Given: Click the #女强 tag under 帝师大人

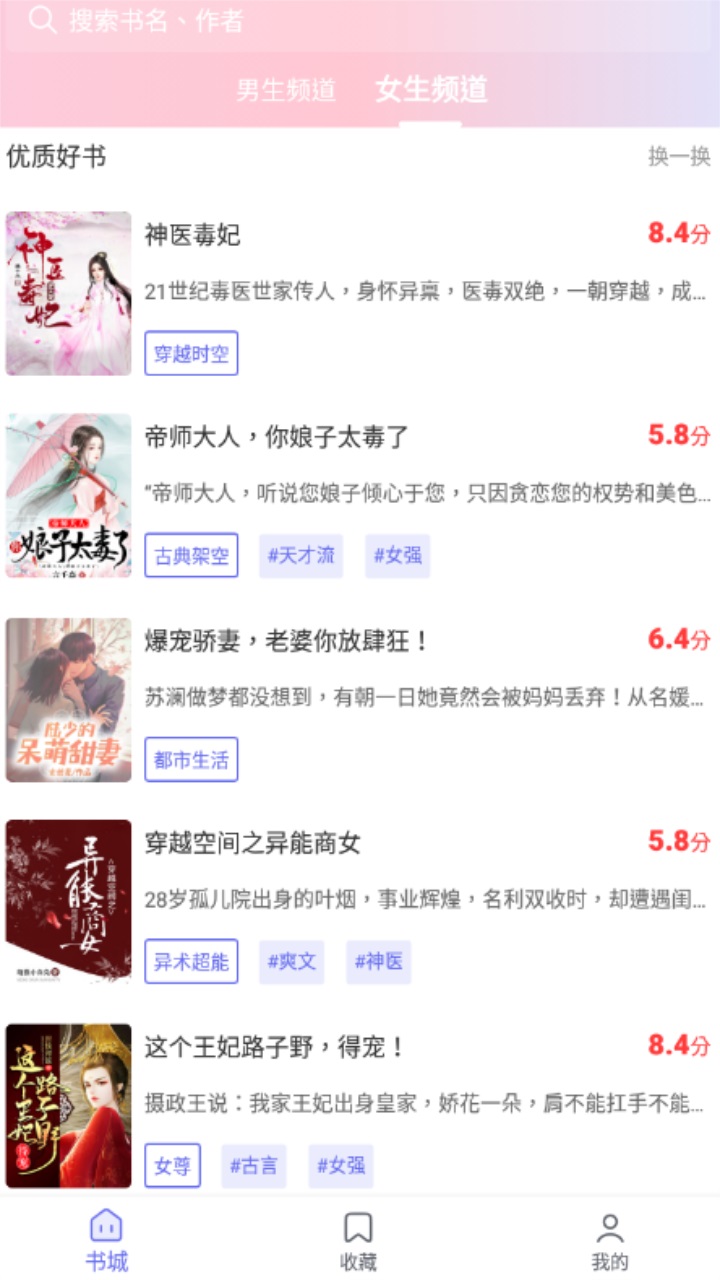Looking at the screenshot, I should (x=398, y=555).
